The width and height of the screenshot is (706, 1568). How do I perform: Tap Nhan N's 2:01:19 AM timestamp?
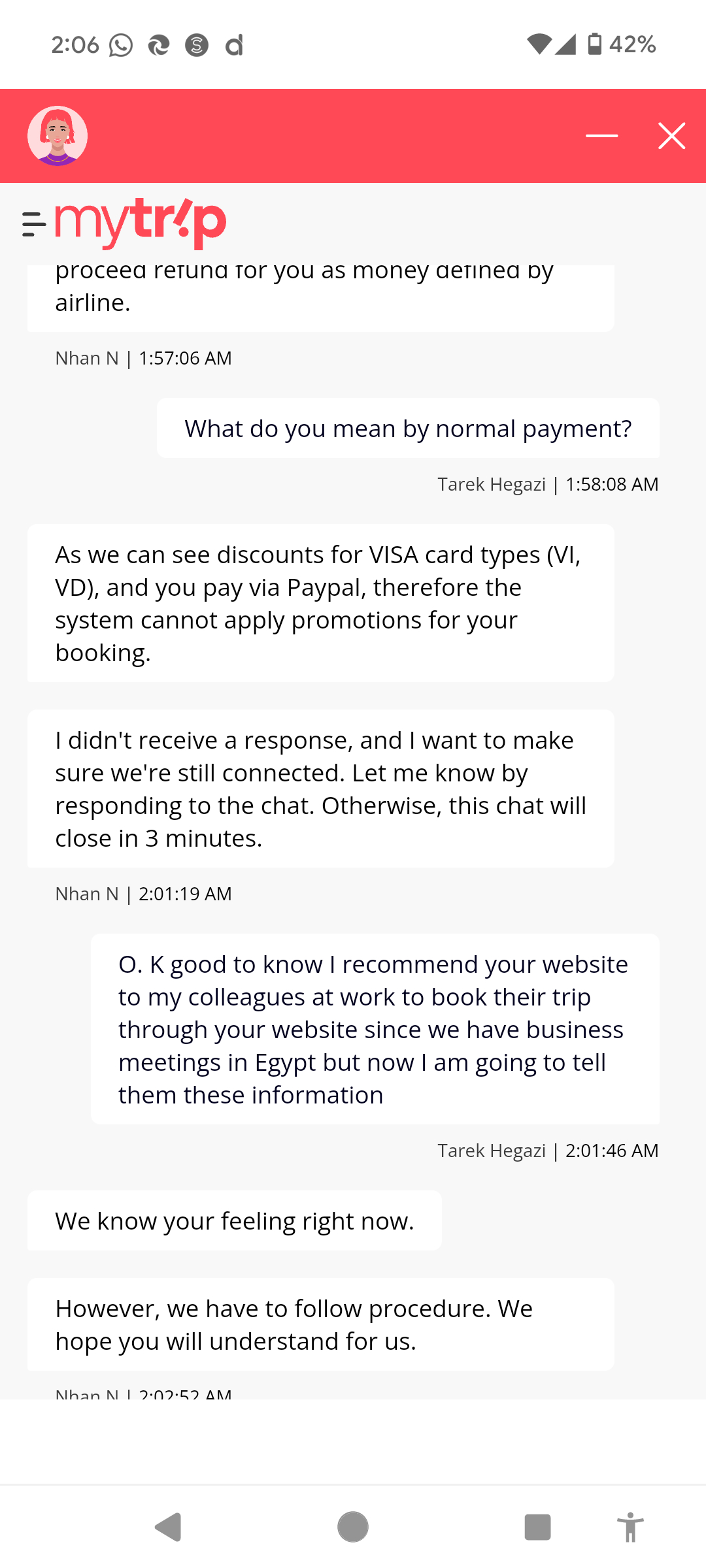coord(143,893)
